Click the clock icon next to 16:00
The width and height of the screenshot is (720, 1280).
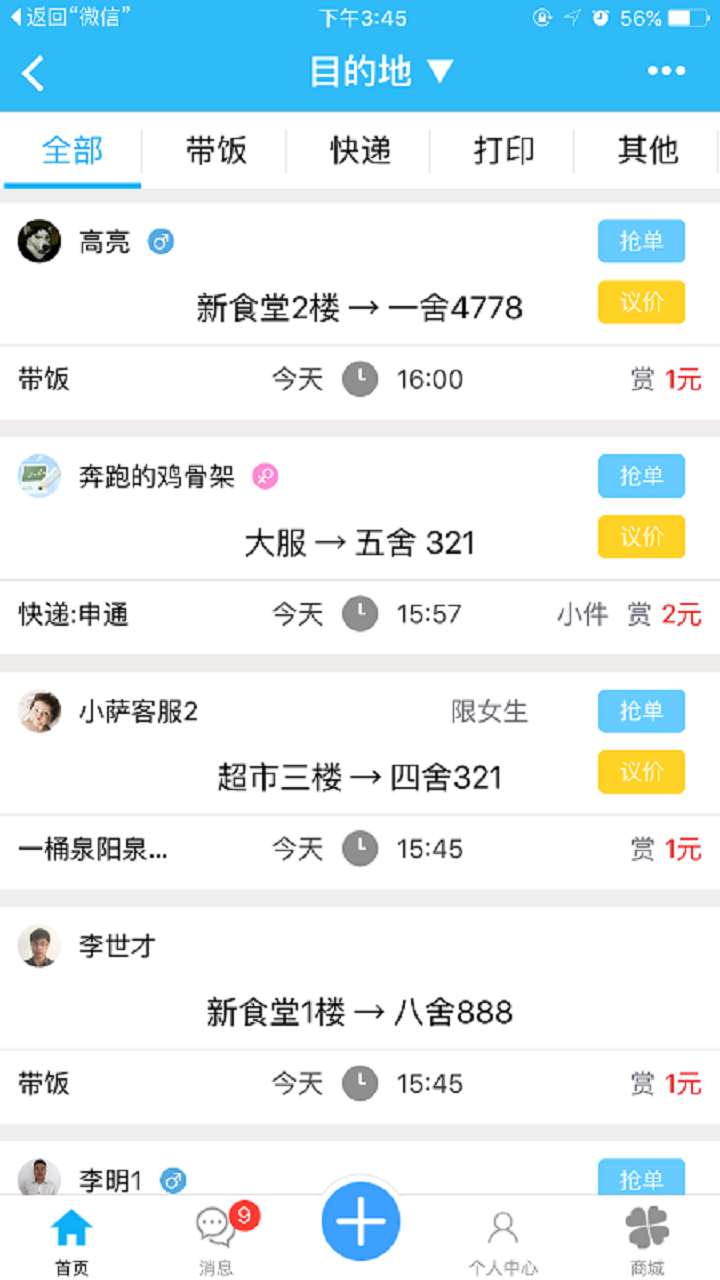360,380
